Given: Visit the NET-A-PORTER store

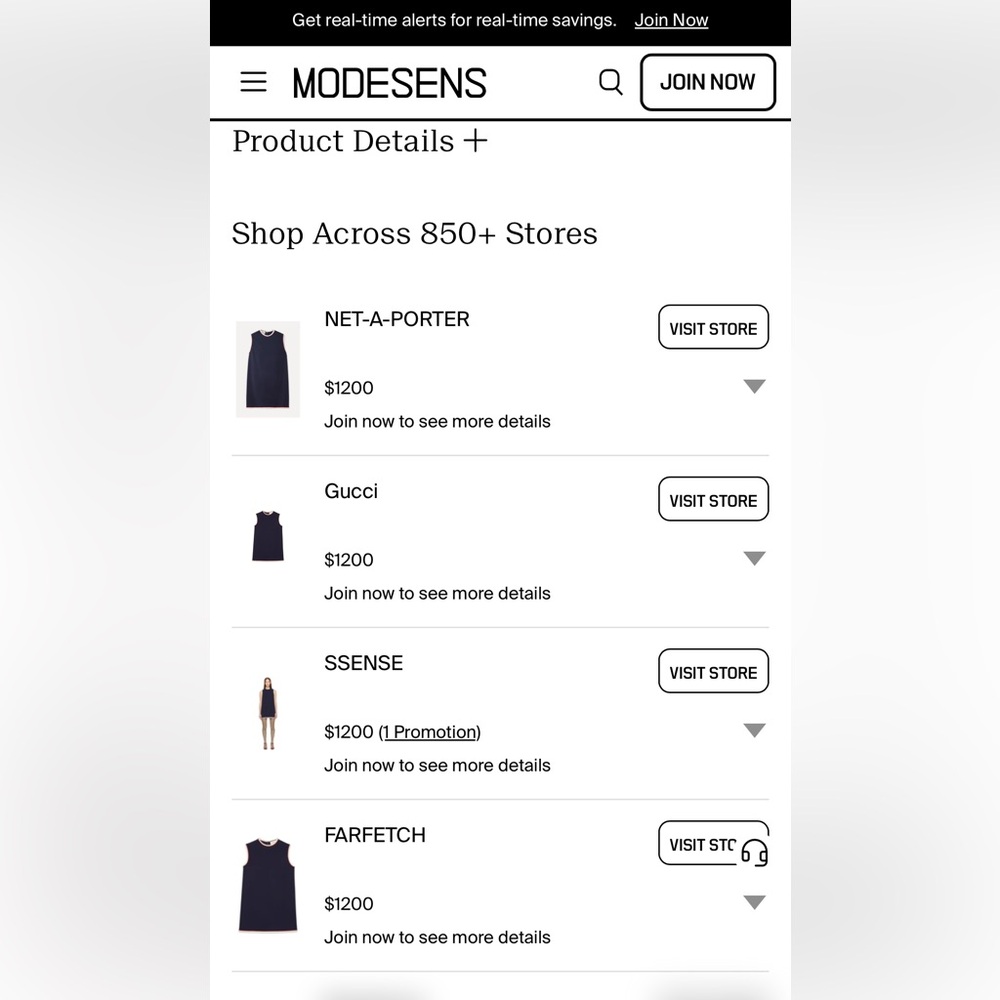Looking at the screenshot, I should click(713, 328).
